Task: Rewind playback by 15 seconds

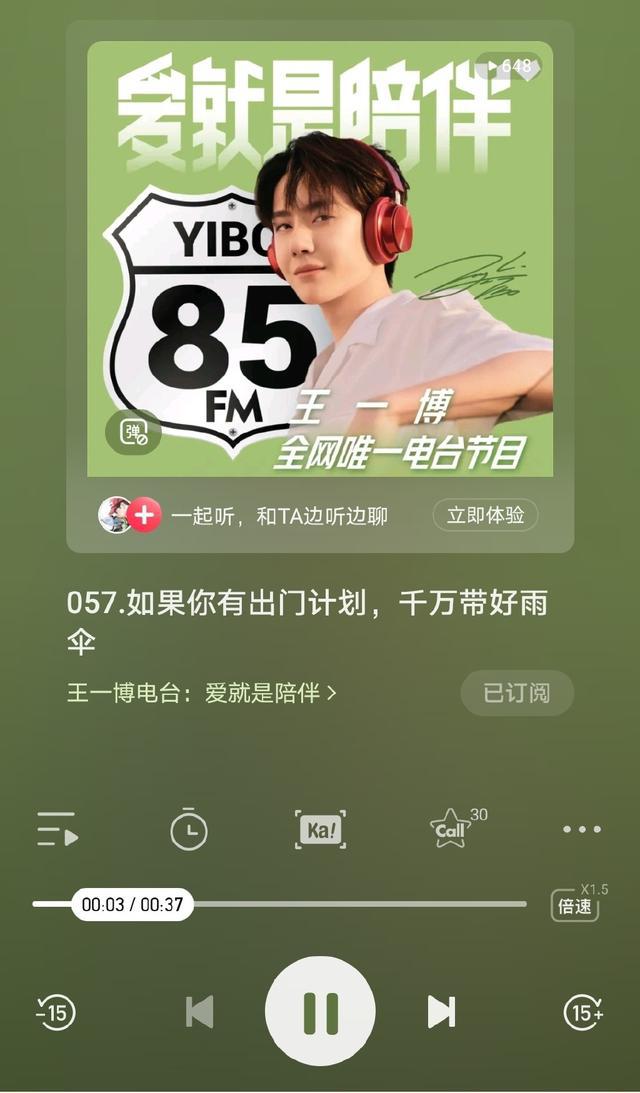Action: click(x=56, y=1012)
